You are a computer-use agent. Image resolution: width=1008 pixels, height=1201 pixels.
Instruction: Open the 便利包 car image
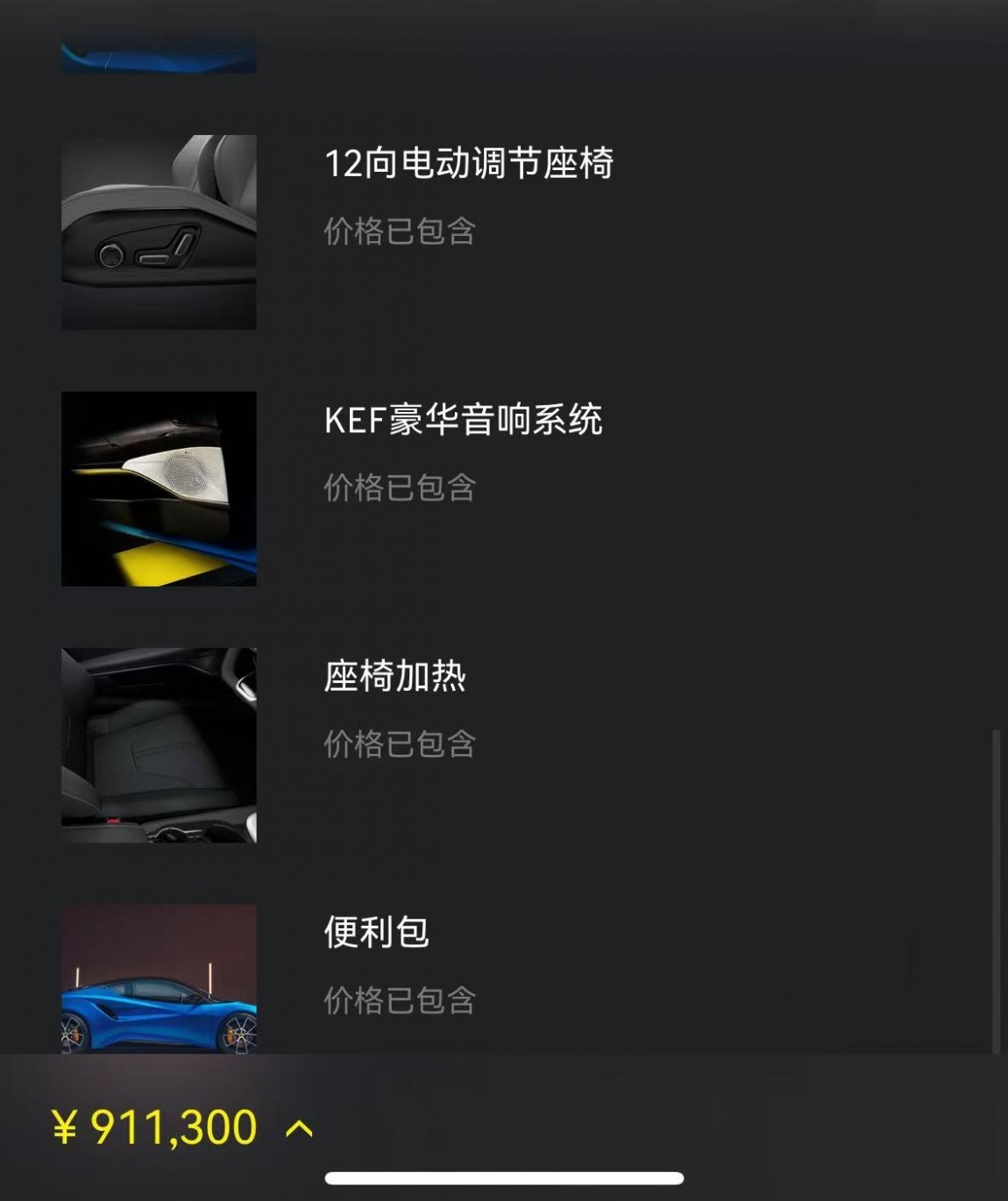point(159,979)
